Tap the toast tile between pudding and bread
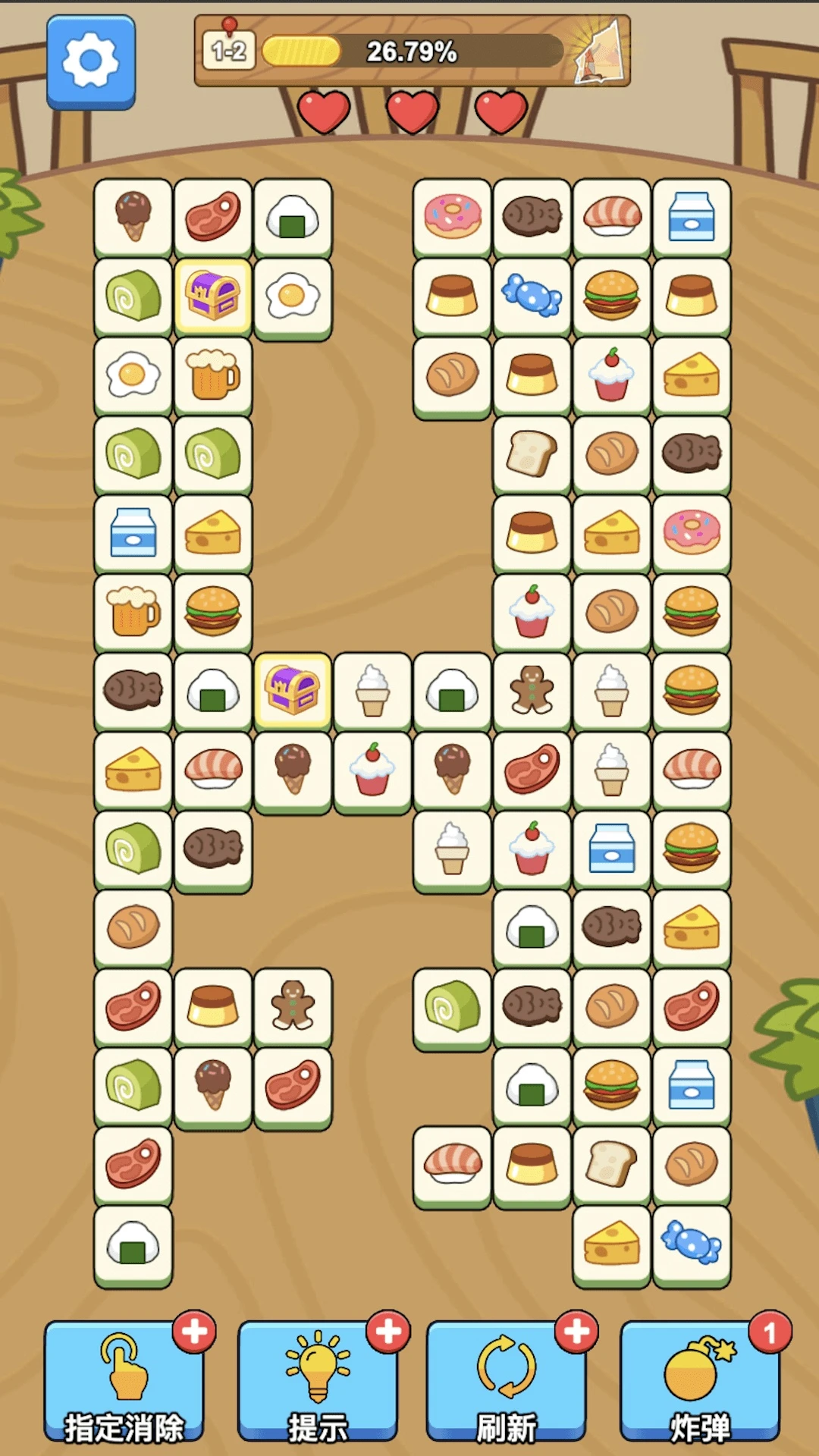The width and height of the screenshot is (819, 1456). pyautogui.click(x=612, y=1164)
